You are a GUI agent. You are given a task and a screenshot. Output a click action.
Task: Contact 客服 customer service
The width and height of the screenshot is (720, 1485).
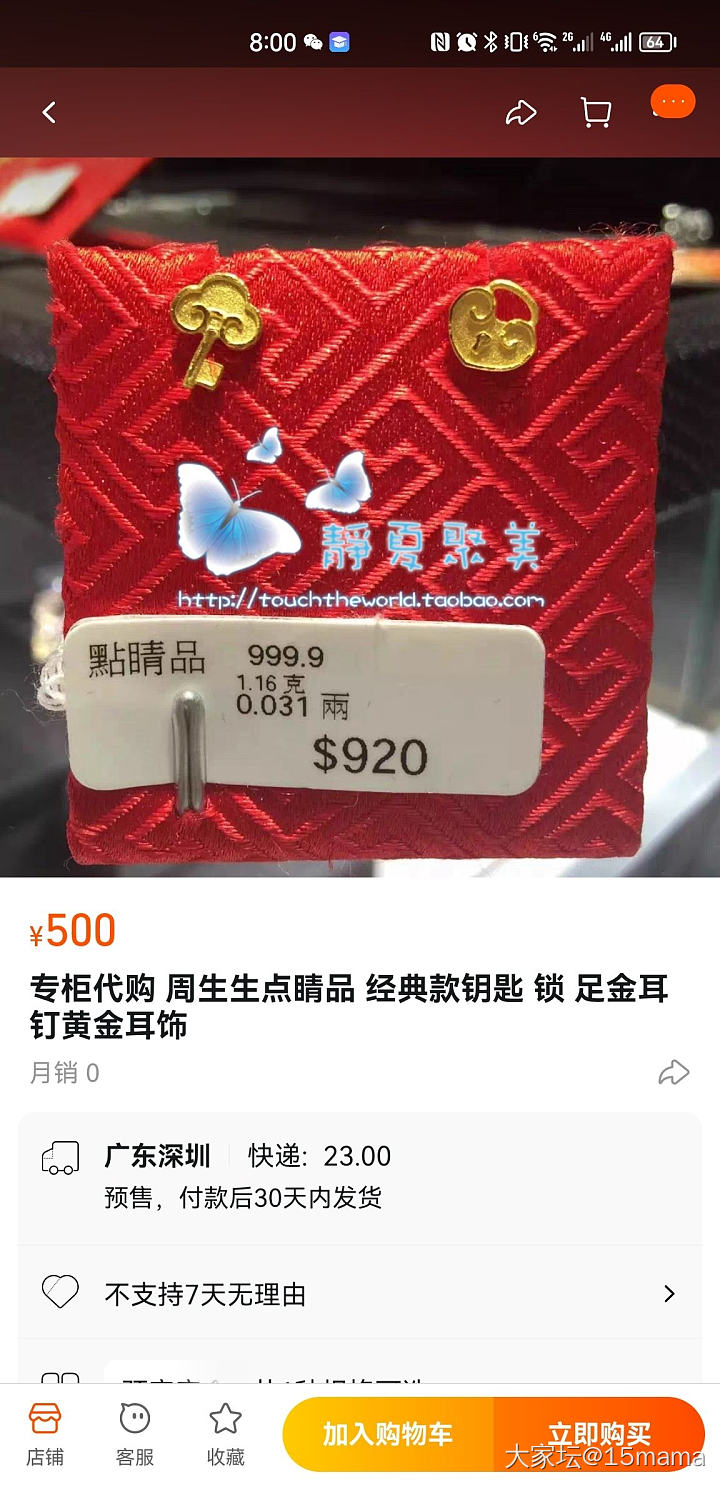(135, 1433)
